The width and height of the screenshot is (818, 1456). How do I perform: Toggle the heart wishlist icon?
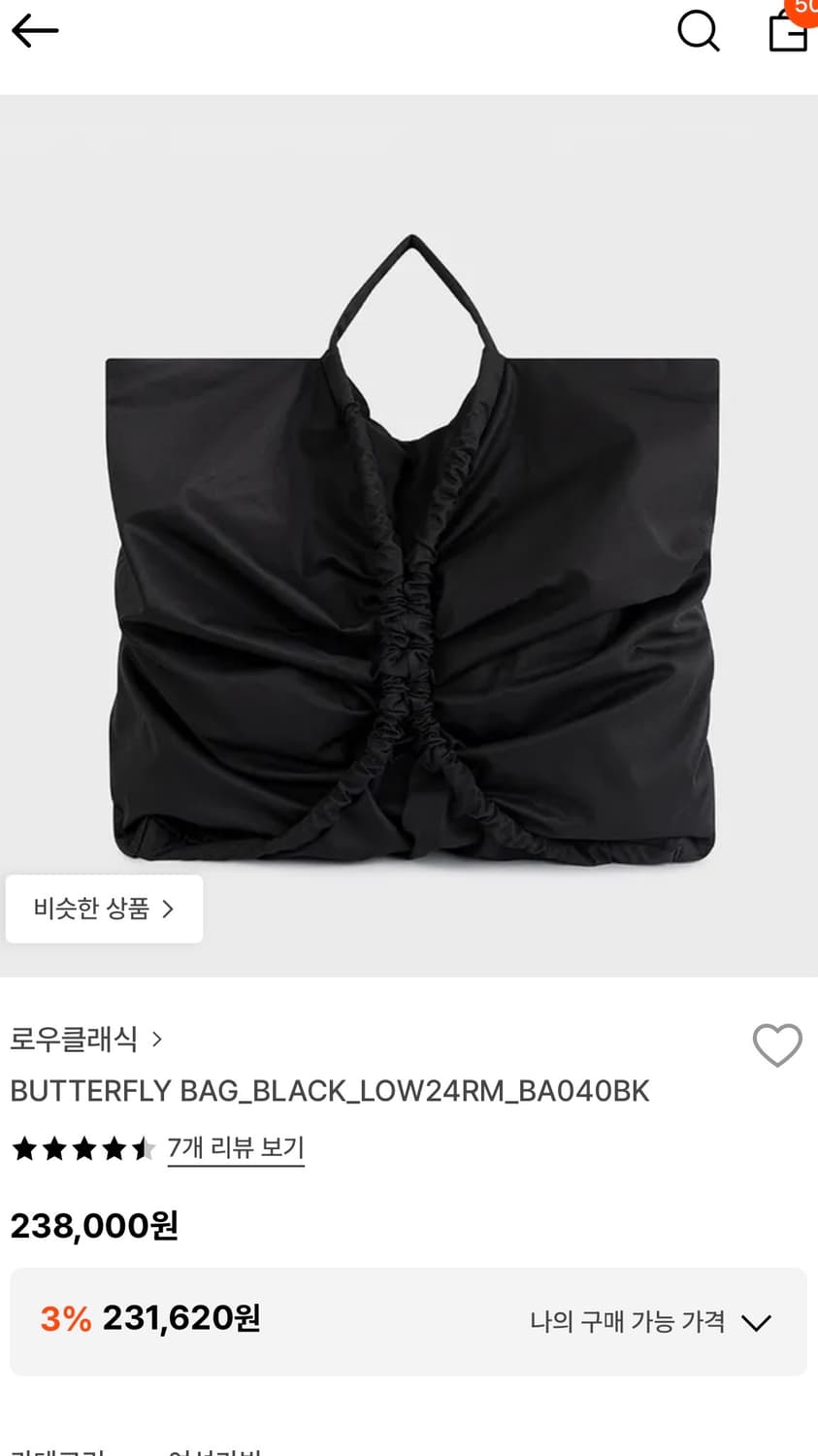pyautogui.click(x=776, y=1046)
